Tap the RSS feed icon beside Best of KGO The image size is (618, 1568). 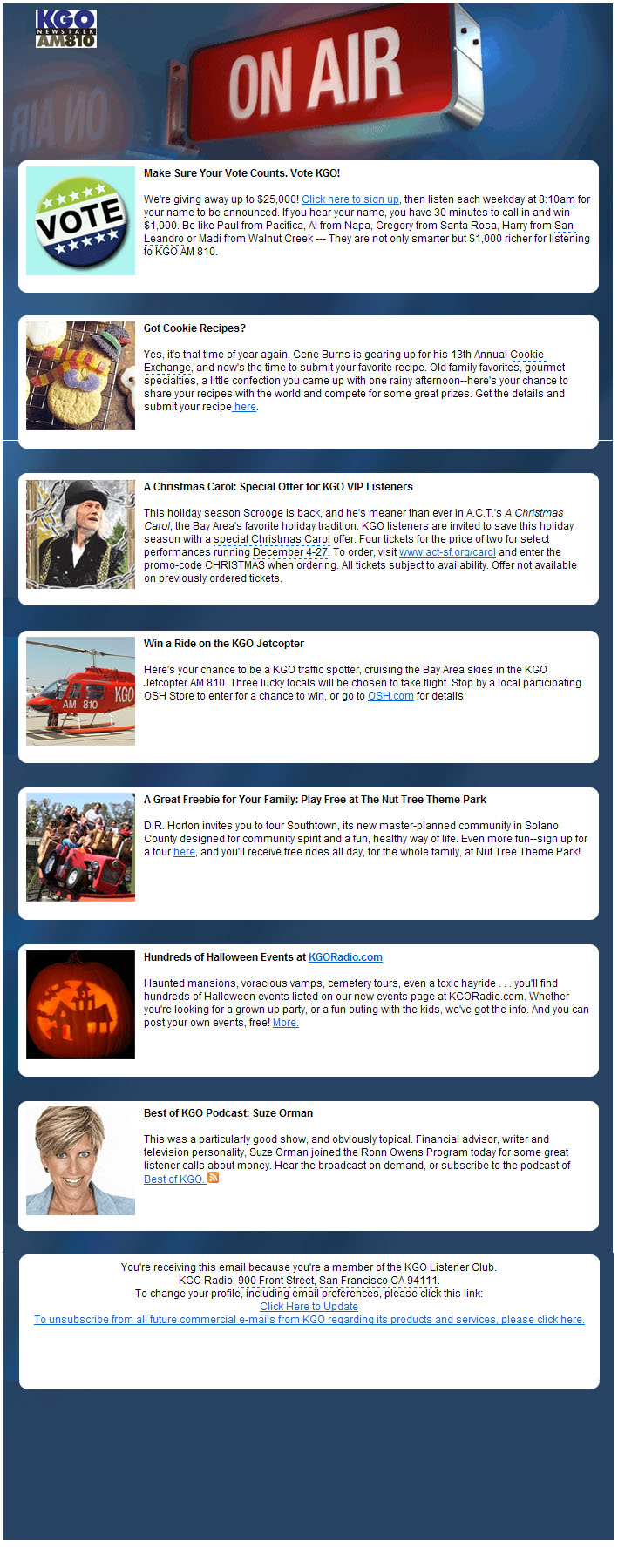[214, 1178]
